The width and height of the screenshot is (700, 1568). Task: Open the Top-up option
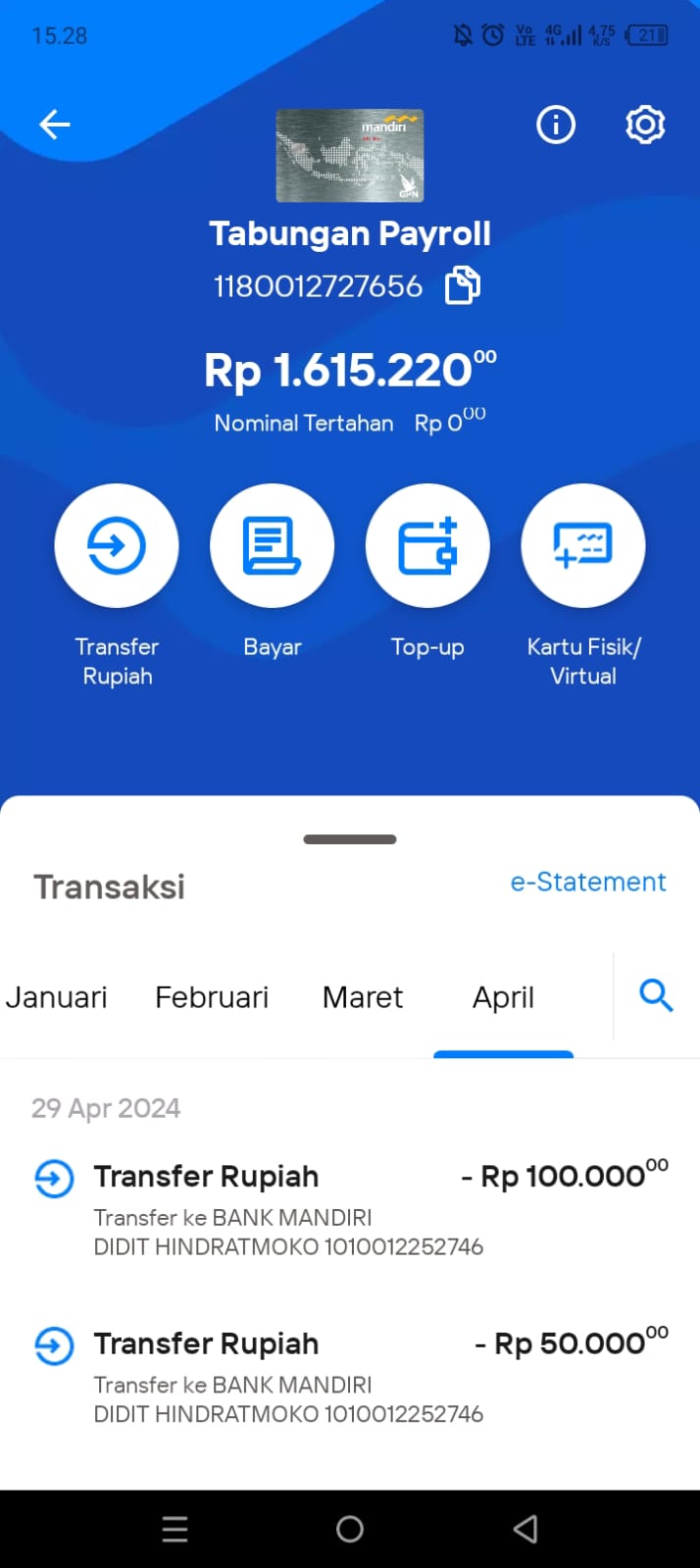(427, 545)
